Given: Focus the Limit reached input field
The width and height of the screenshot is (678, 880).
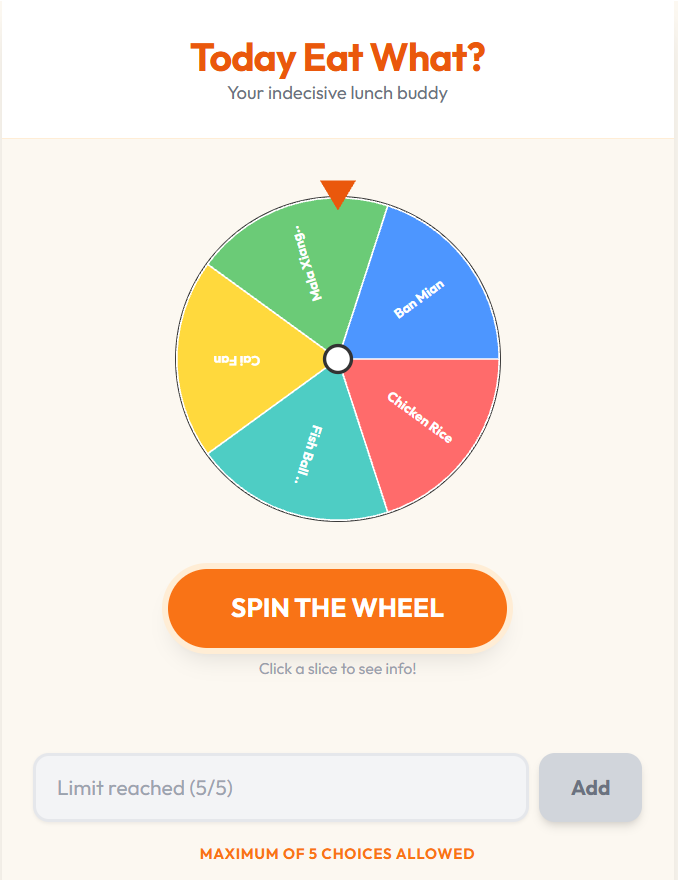Looking at the screenshot, I should (281, 788).
